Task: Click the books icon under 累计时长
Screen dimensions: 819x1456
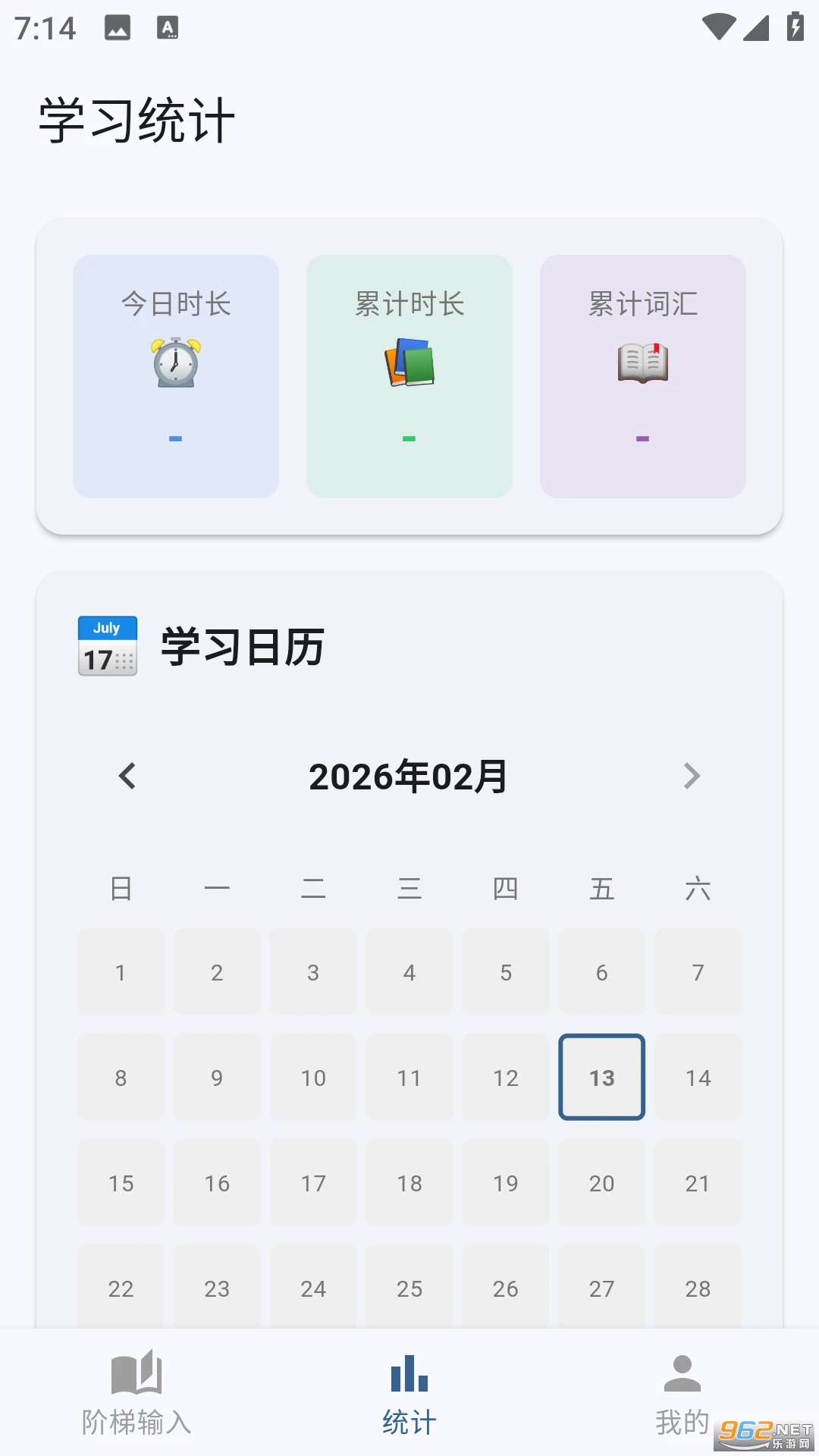Action: pos(409,362)
